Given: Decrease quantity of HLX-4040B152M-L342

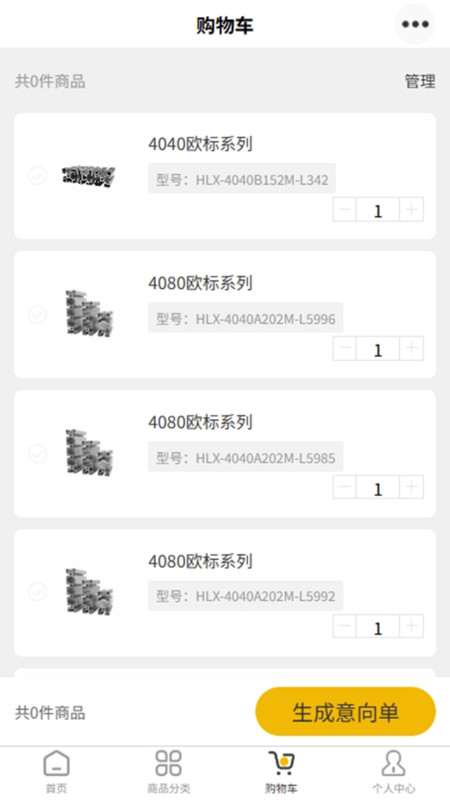Looking at the screenshot, I should (345, 209).
